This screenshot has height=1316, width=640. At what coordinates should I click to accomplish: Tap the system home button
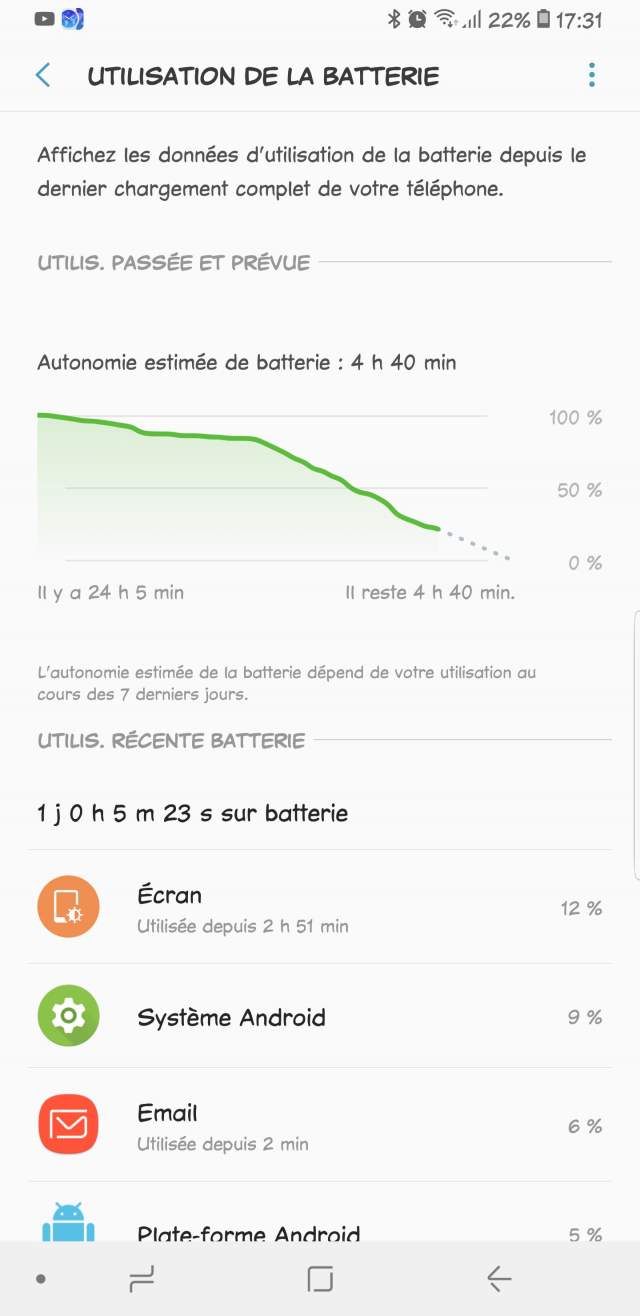pos(320,1279)
